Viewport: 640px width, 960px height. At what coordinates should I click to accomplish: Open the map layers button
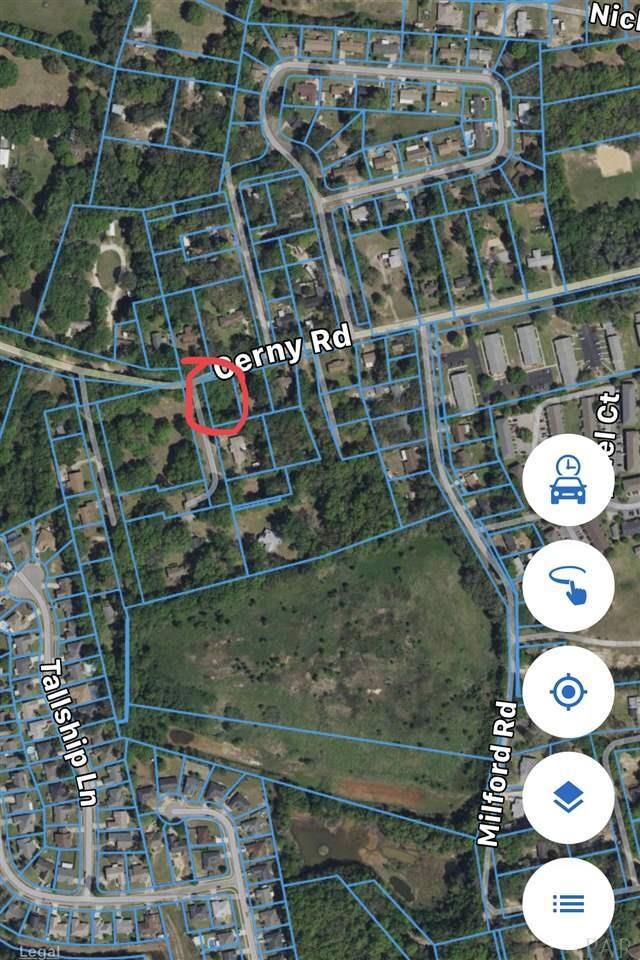tap(568, 797)
